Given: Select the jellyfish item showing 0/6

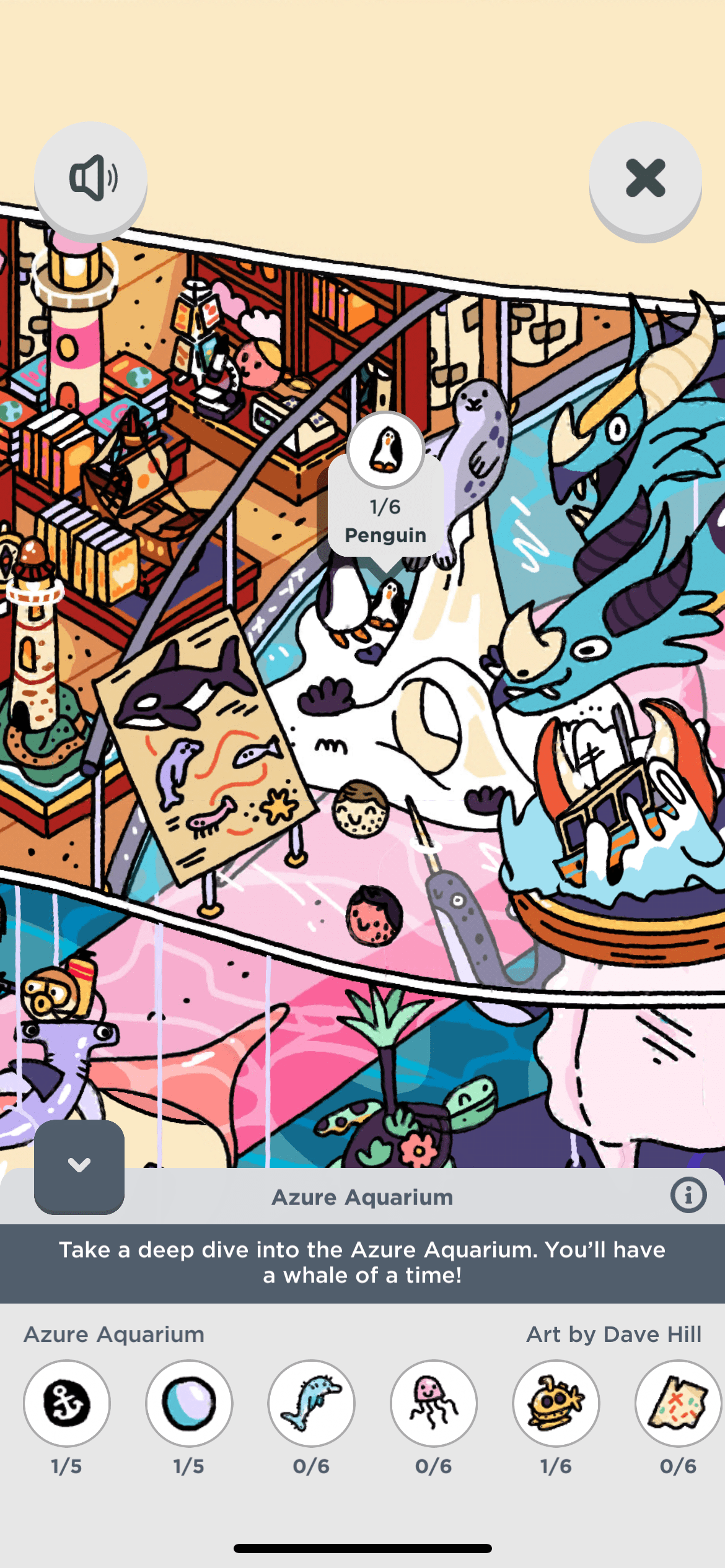Looking at the screenshot, I should (x=433, y=1403).
